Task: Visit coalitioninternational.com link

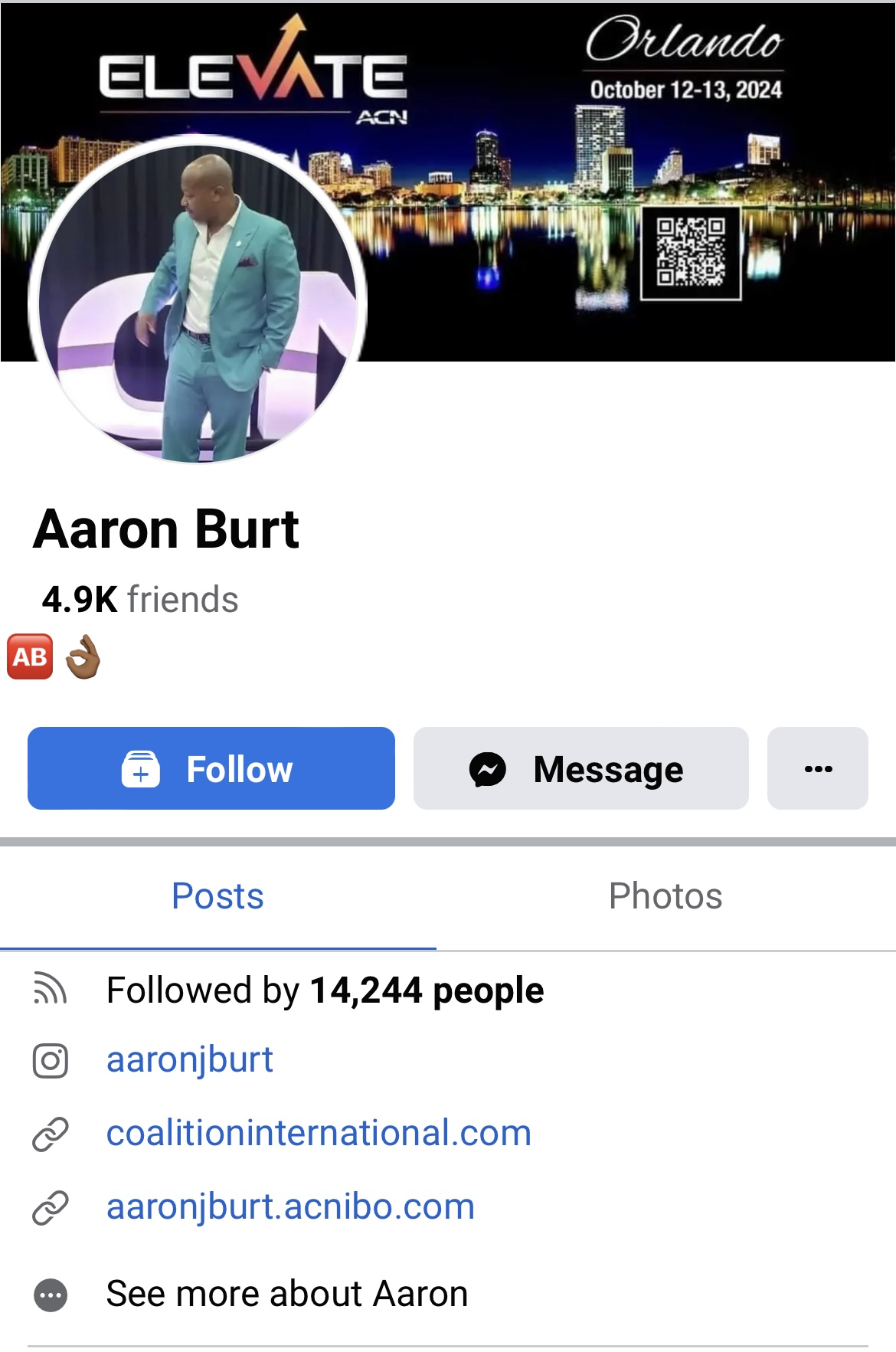Action: coord(319,1133)
